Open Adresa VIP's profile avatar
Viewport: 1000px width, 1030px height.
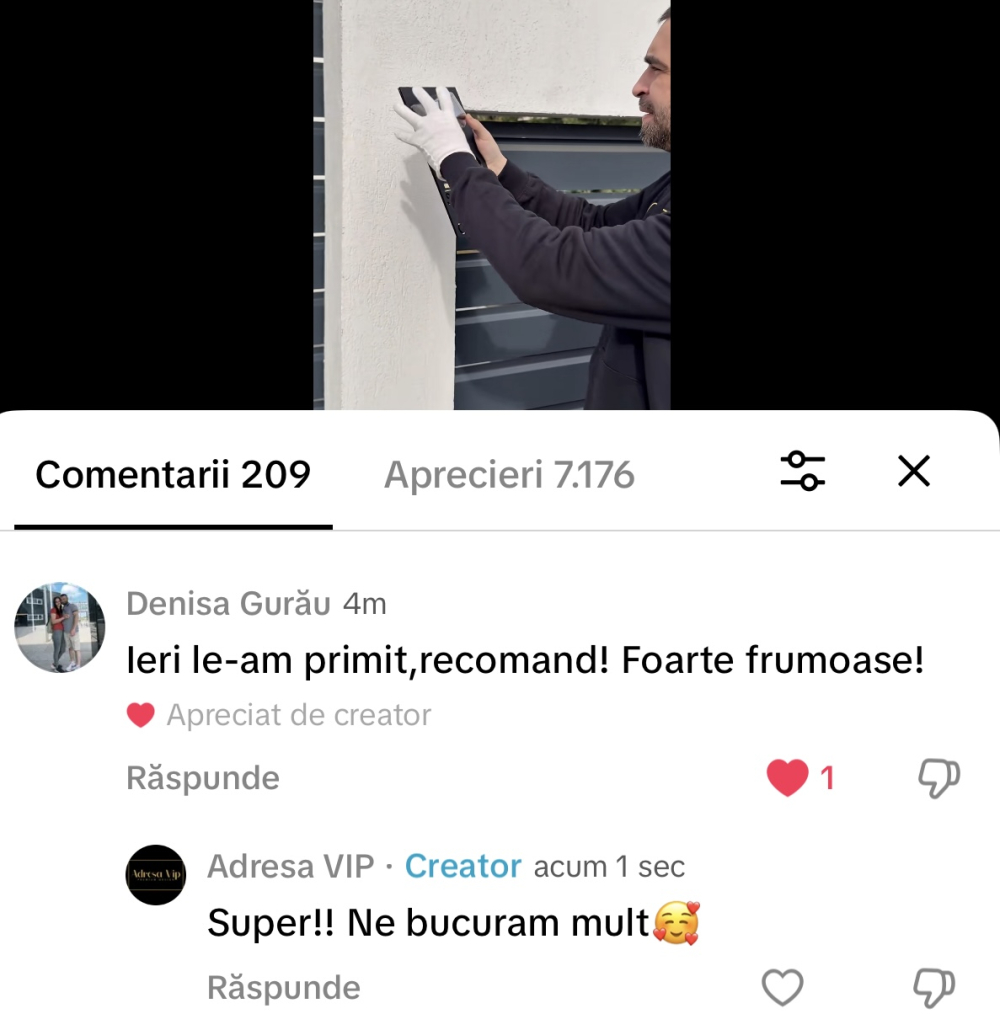156,875
